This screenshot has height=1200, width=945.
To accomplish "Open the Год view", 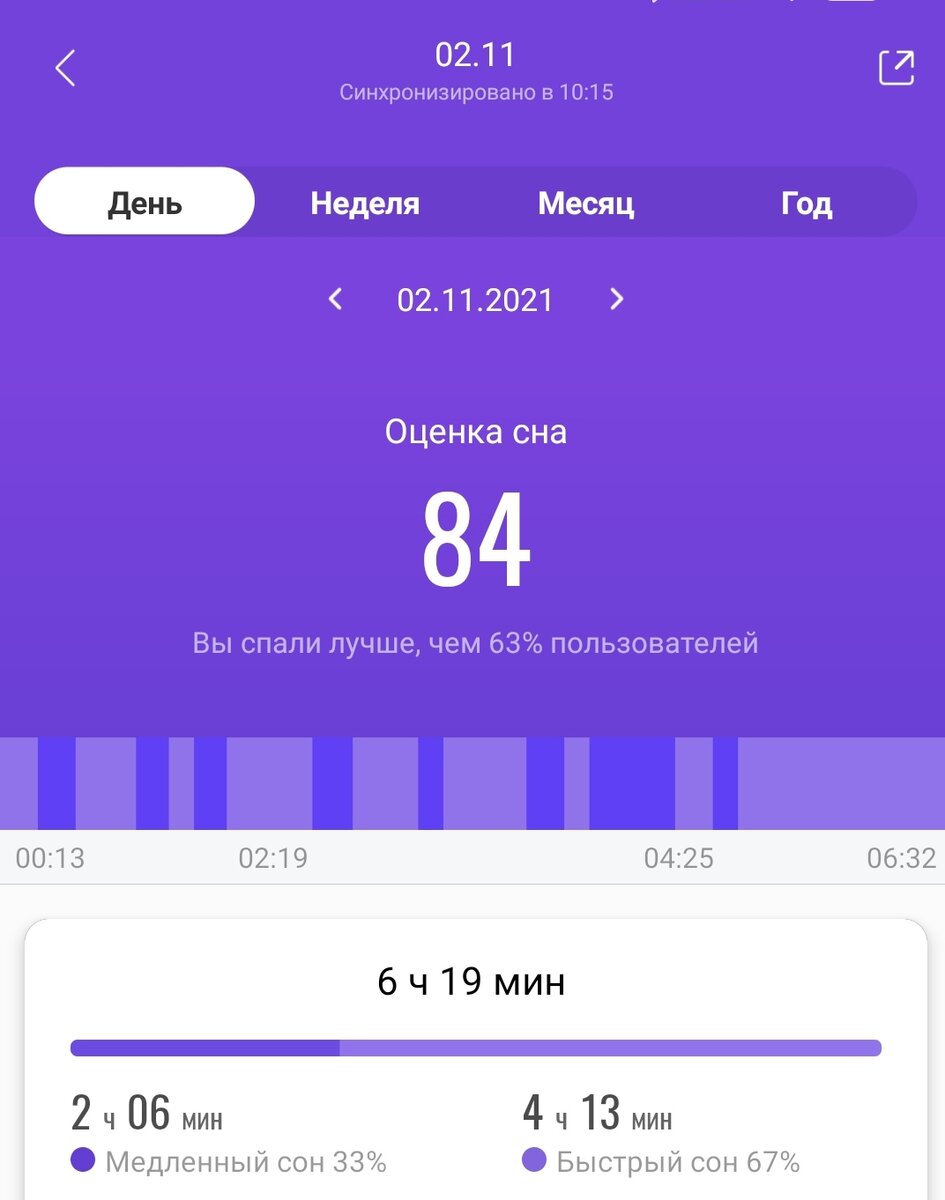I will click(807, 202).
